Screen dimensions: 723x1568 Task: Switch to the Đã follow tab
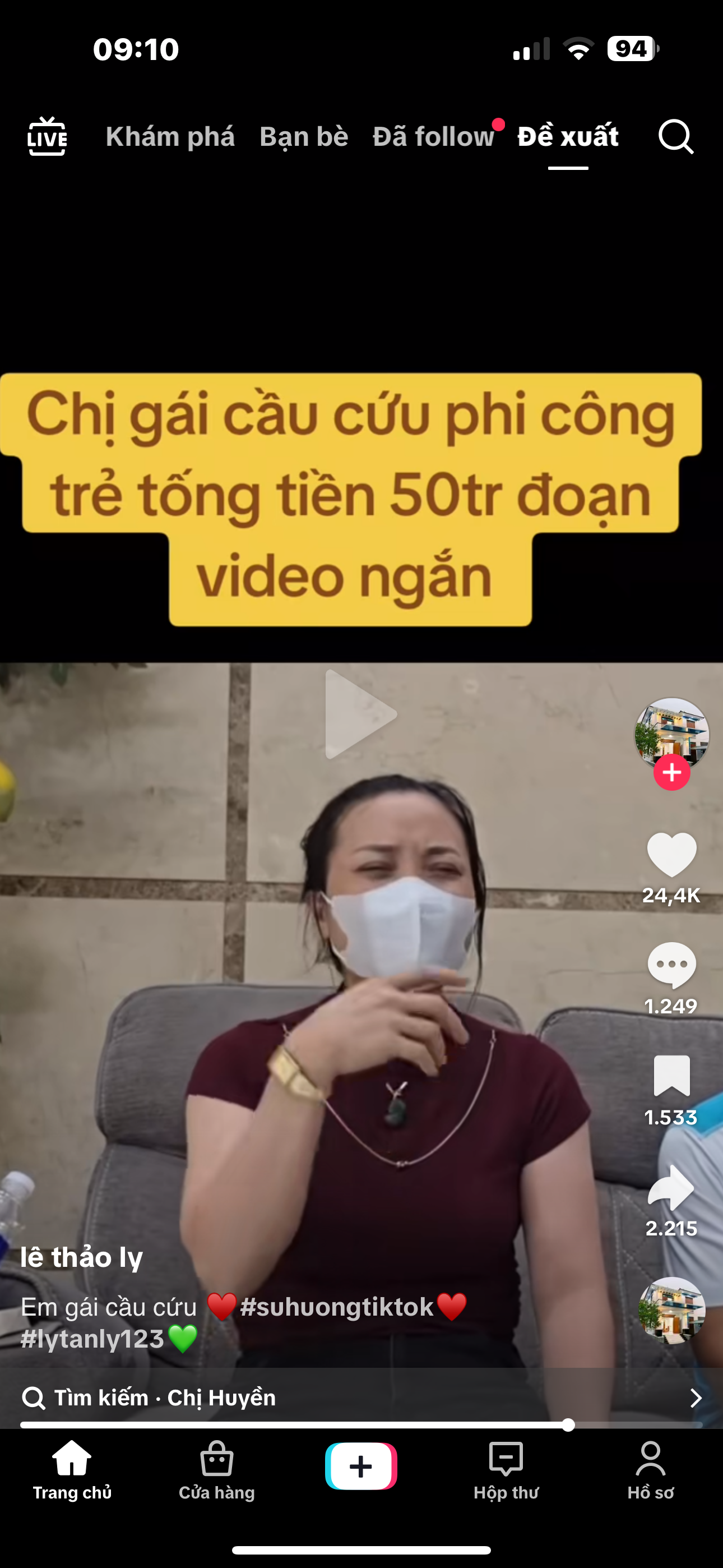(433, 136)
